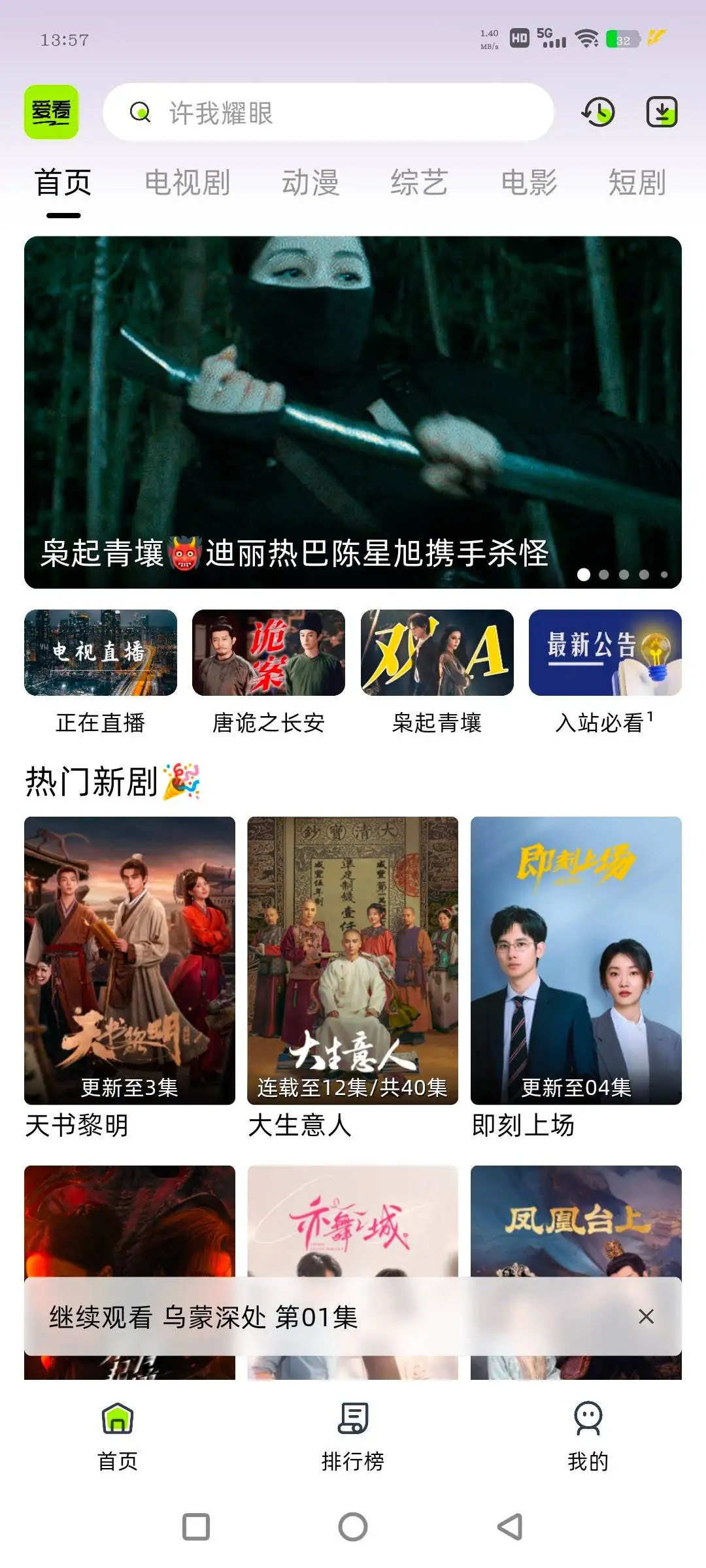Switch to the 电视剧 tab
The width and height of the screenshot is (706, 1568).
tap(188, 183)
